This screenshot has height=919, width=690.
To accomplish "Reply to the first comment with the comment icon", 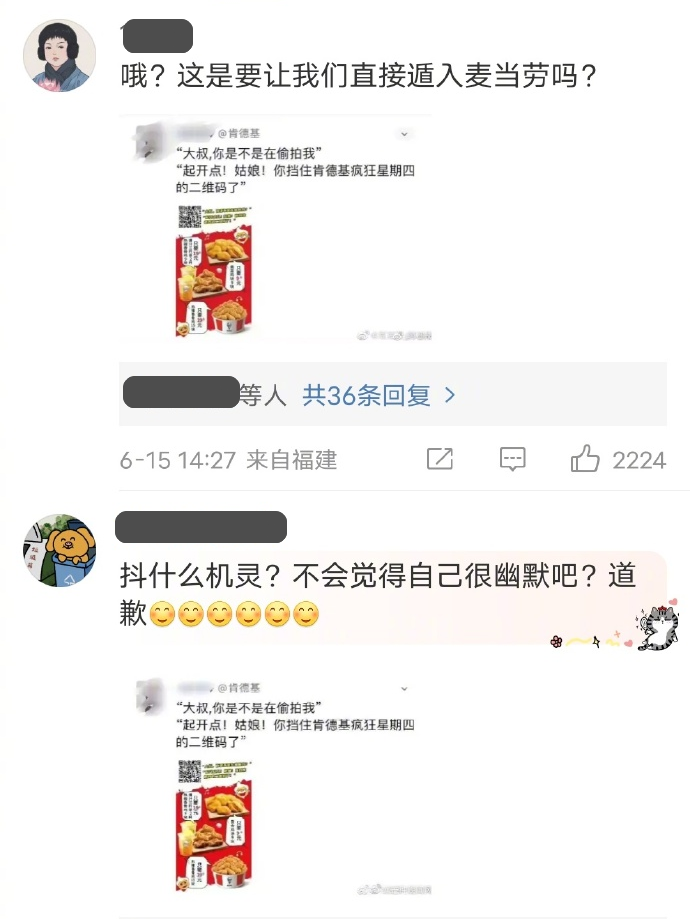I will [512, 459].
